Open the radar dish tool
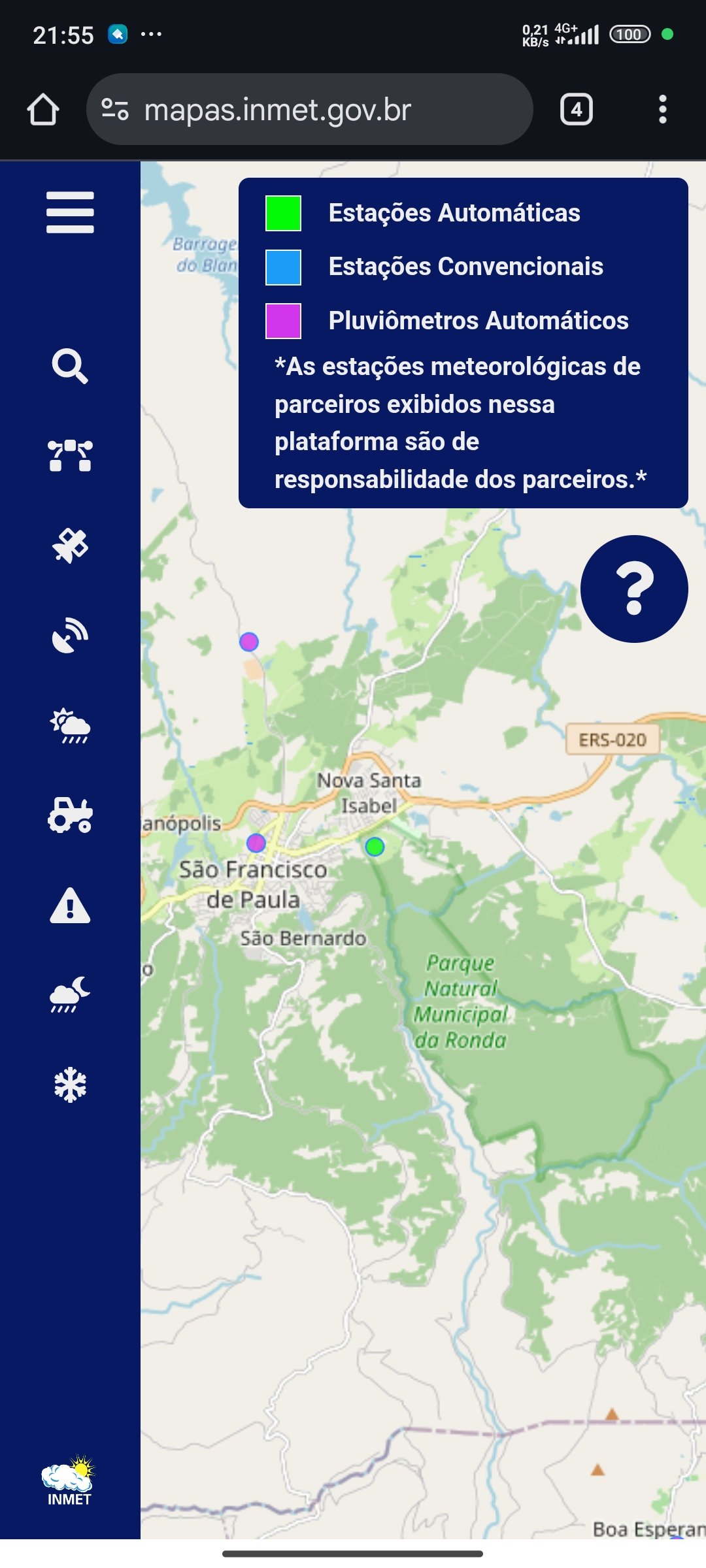This screenshot has width=706, height=1568. tap(70, 635)
